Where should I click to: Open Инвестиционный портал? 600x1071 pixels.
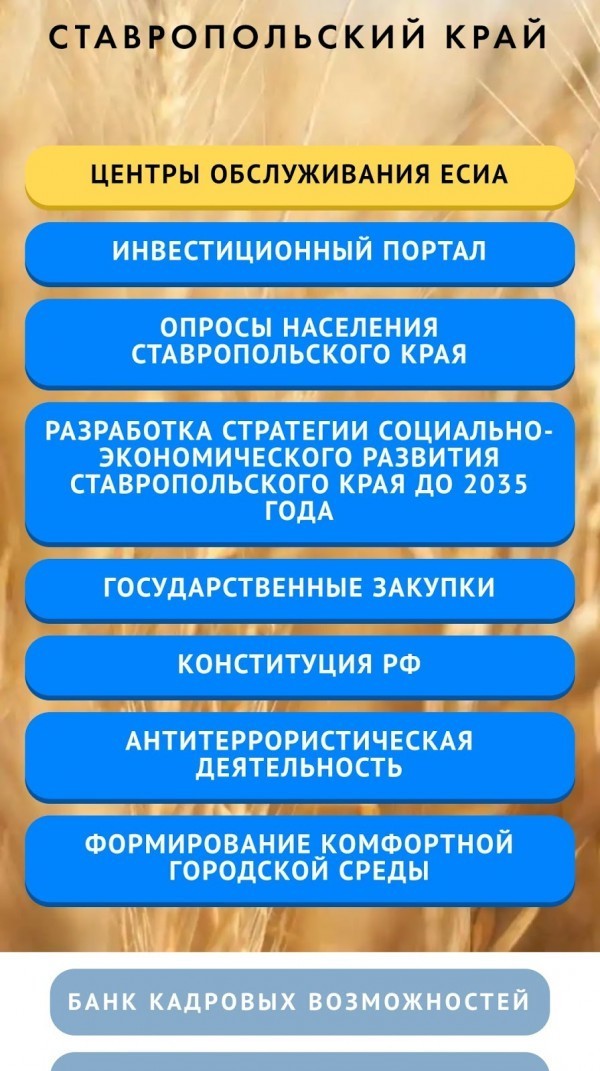click(299, 251)
